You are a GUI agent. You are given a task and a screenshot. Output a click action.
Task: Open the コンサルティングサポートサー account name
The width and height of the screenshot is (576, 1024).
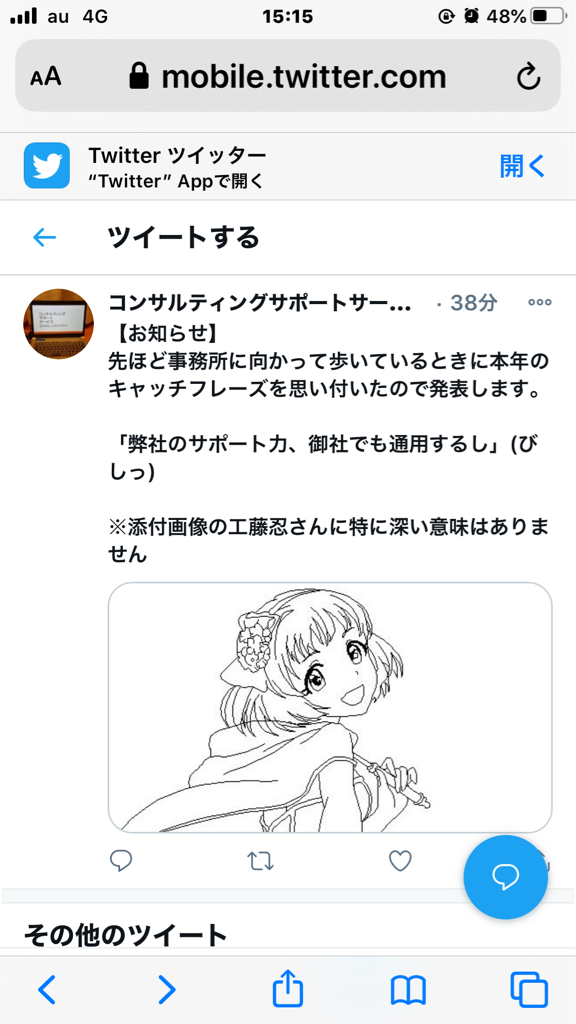[x=260, y=303]
